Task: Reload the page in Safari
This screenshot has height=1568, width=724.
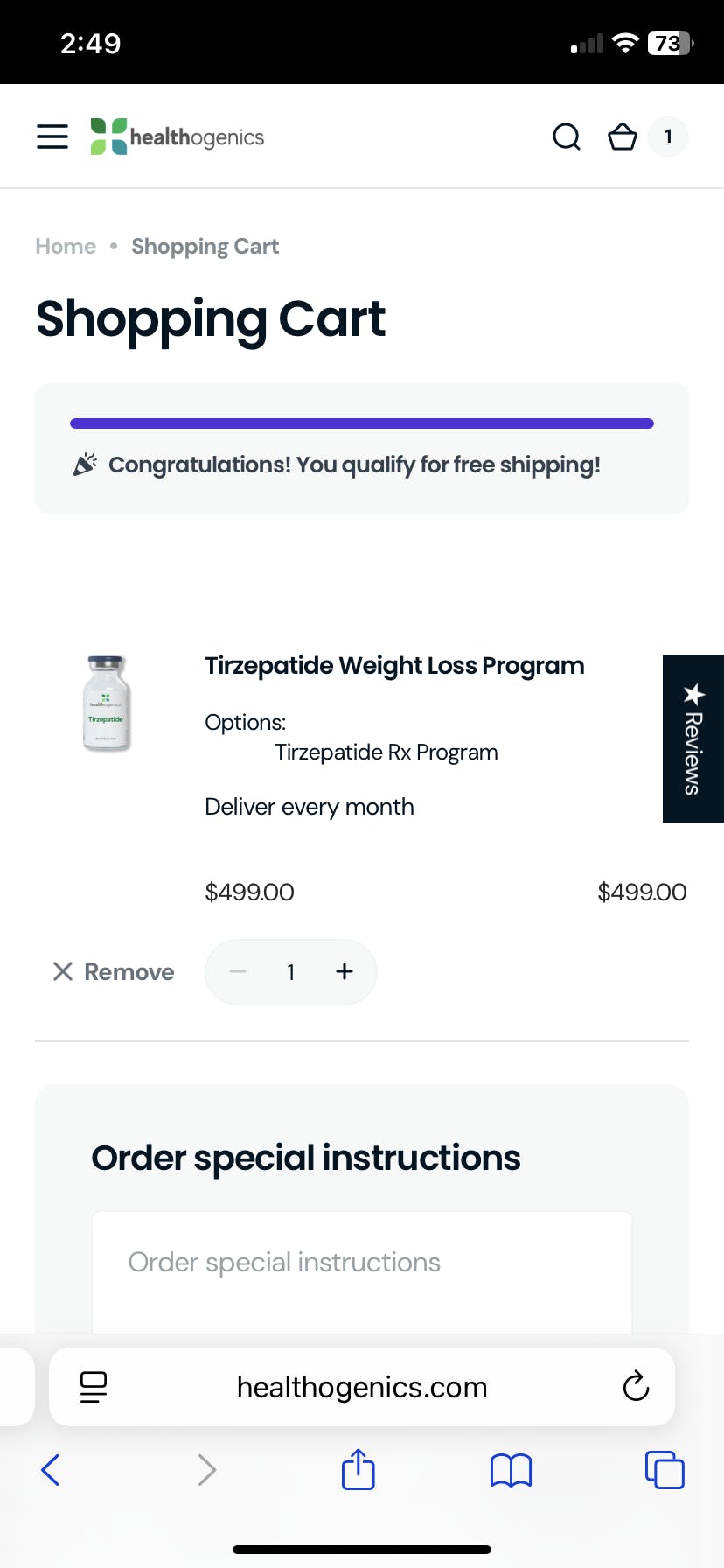Action: click(x=636, y=1387)
